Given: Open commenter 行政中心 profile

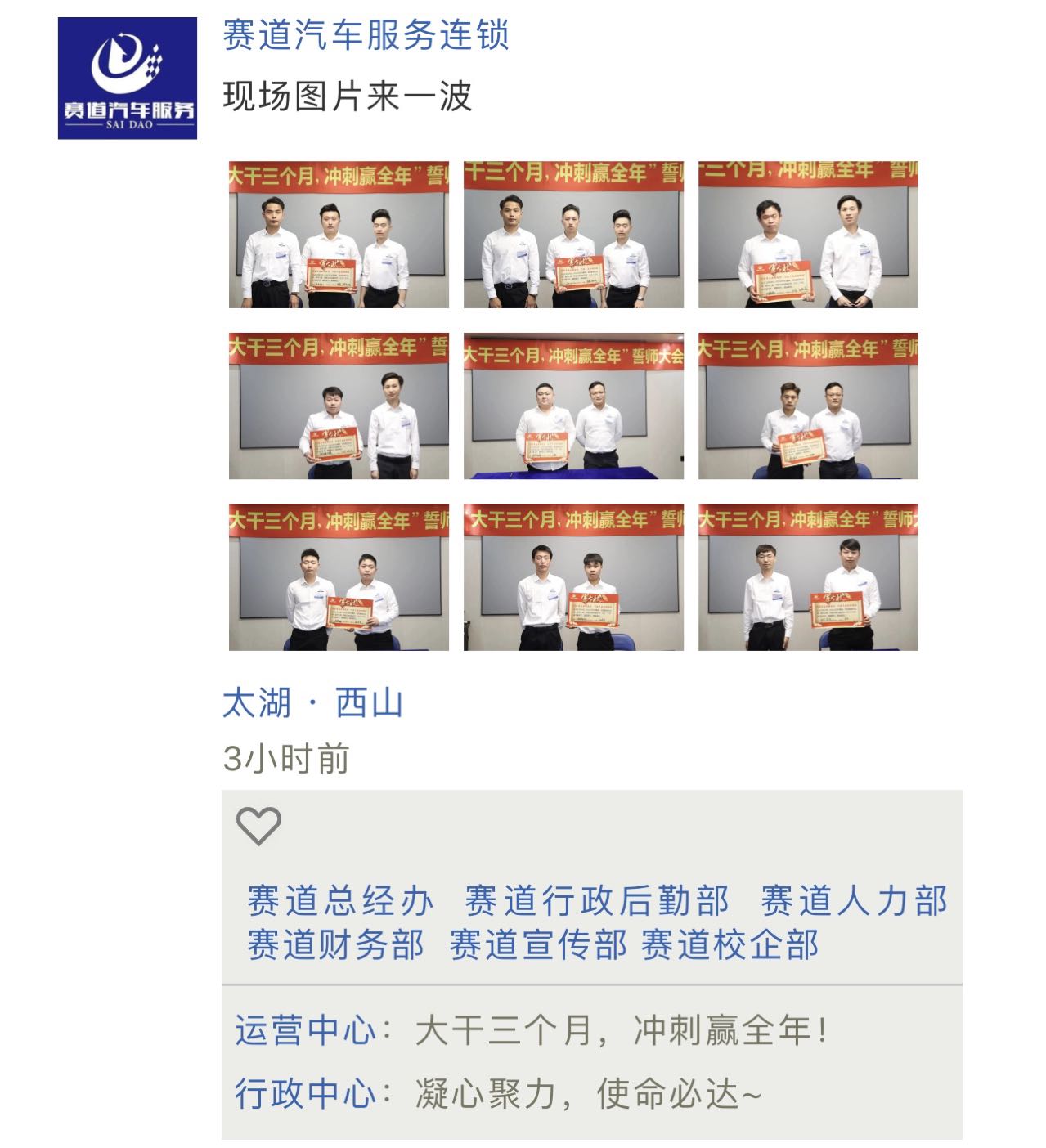Looking at the screenshot, I should point(305,1094).
